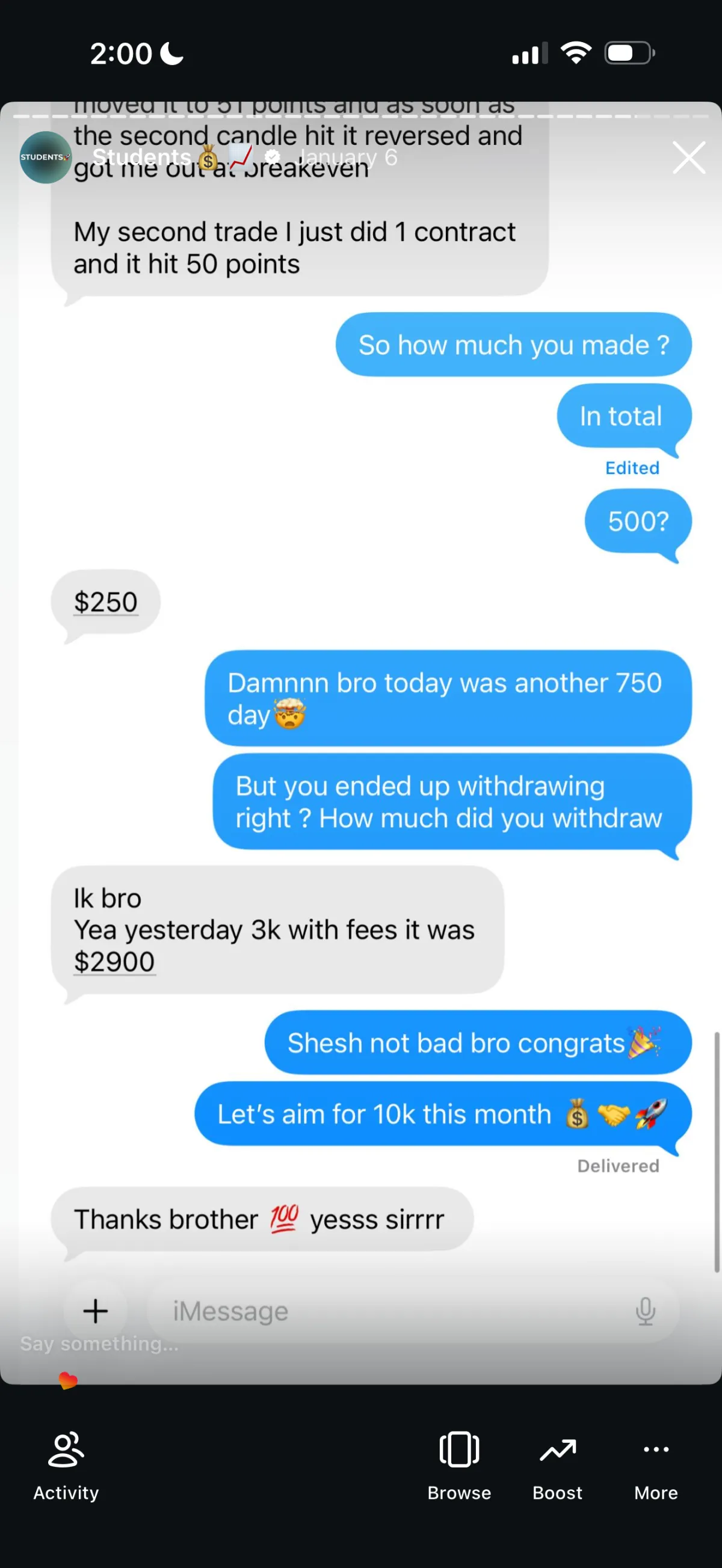The image size is (722, 1568).
Task: Open the Students profile from the story header
Action: point(46,158)
